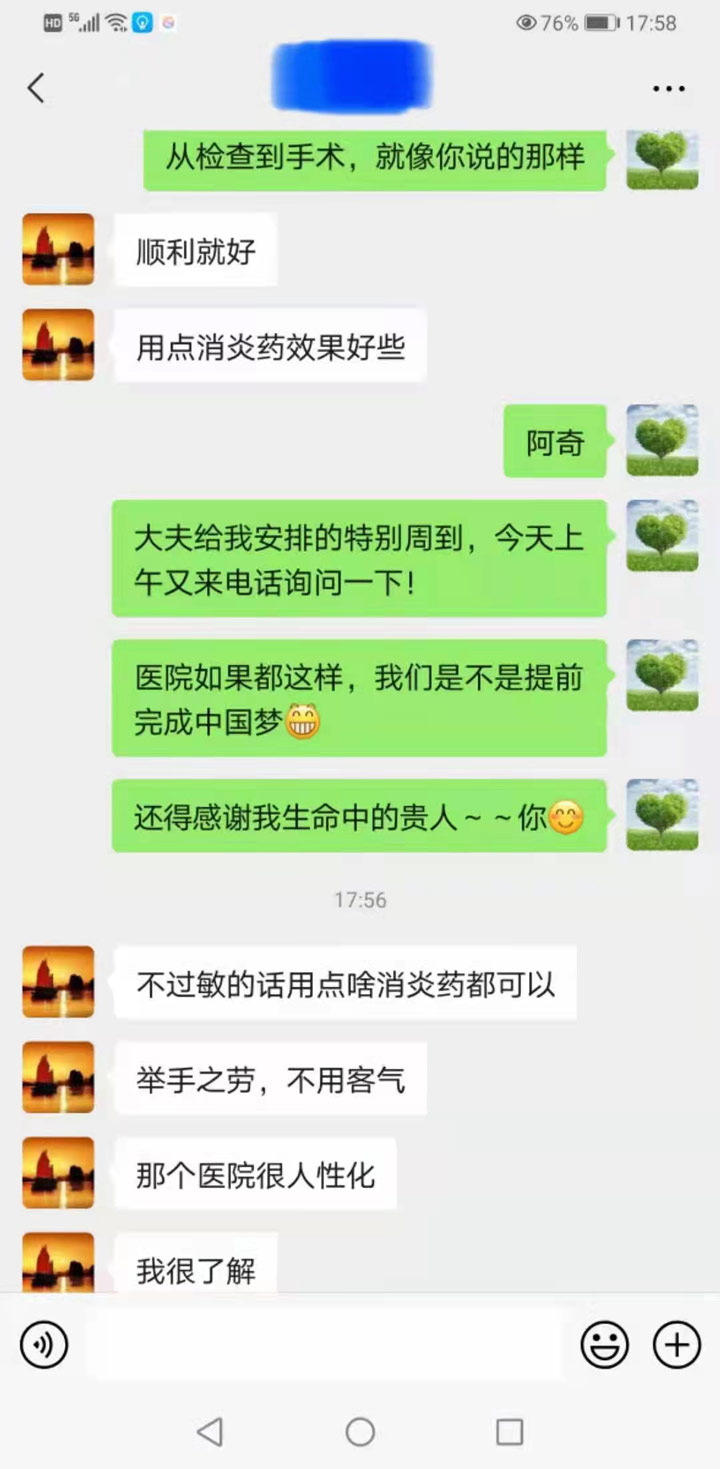Open the chat info overflow menu
Image resolution: width=720 pixels, height=1469 pixels.
(668, 89)
